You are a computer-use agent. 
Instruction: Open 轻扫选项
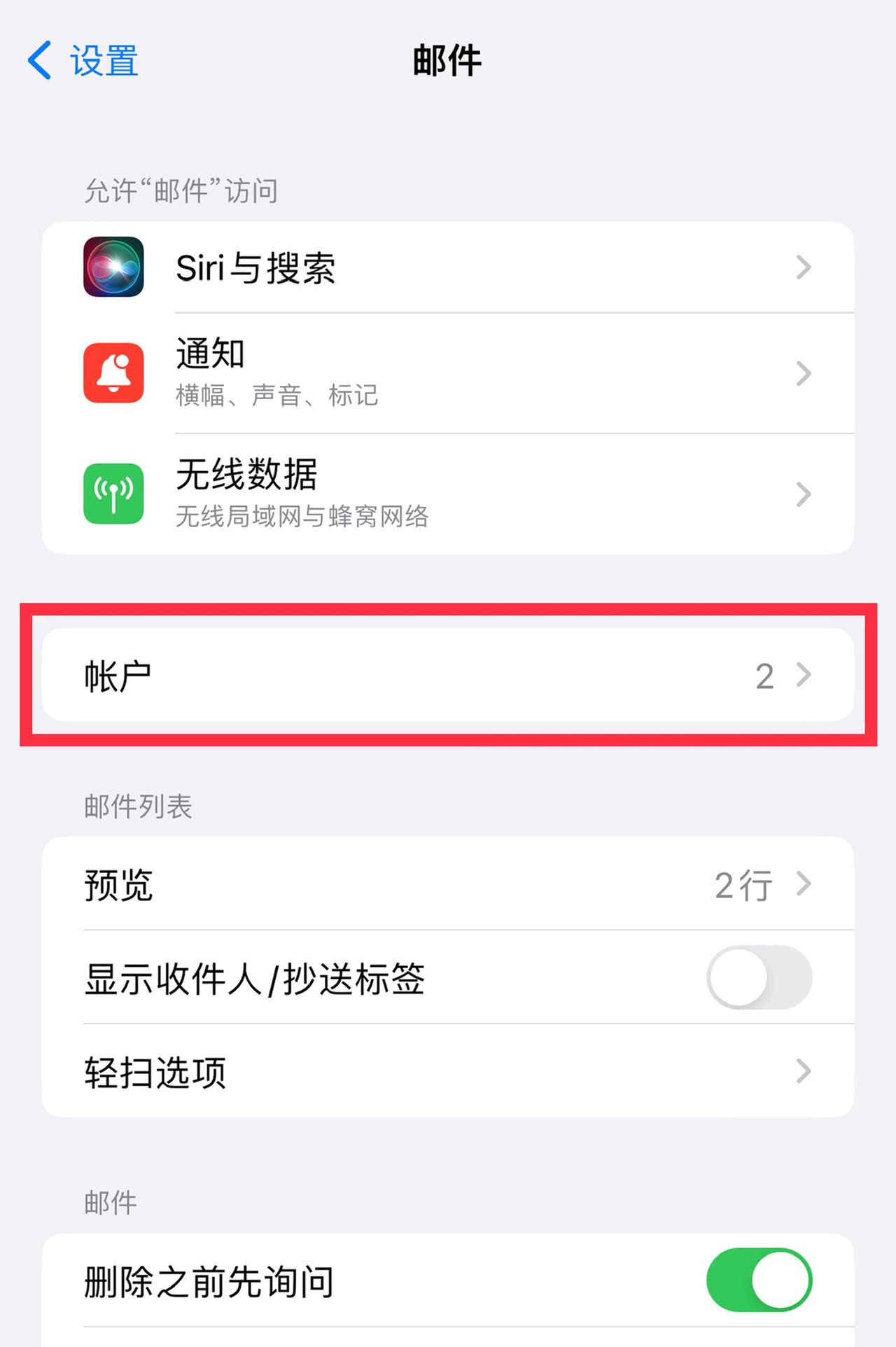[448, 1071]
